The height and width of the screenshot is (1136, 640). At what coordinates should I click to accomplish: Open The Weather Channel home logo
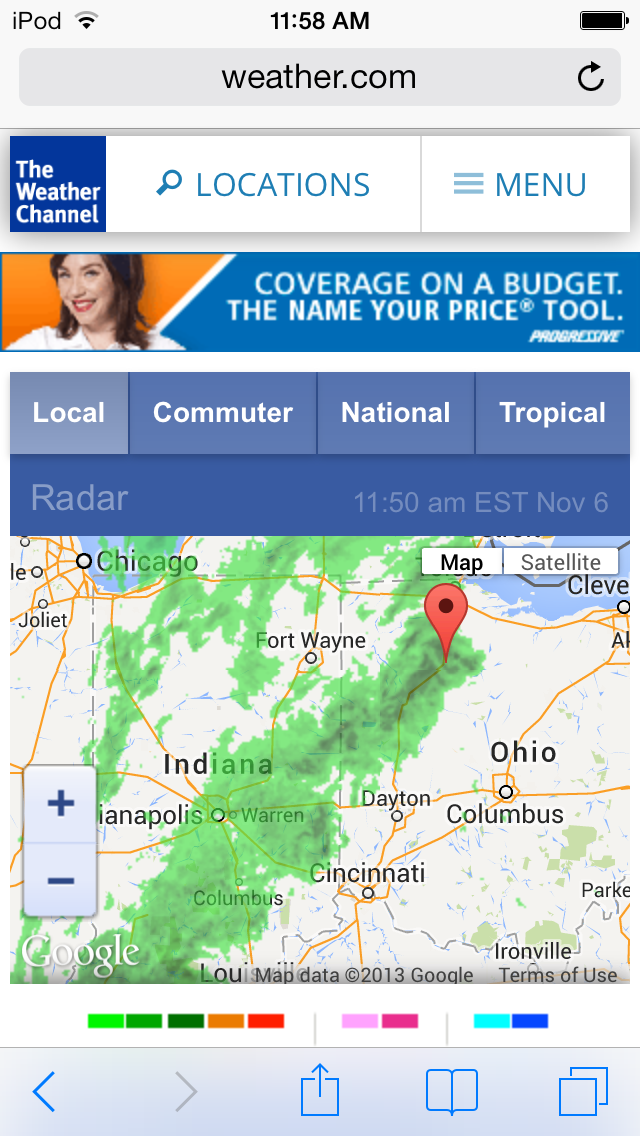(x=58, y=185)
